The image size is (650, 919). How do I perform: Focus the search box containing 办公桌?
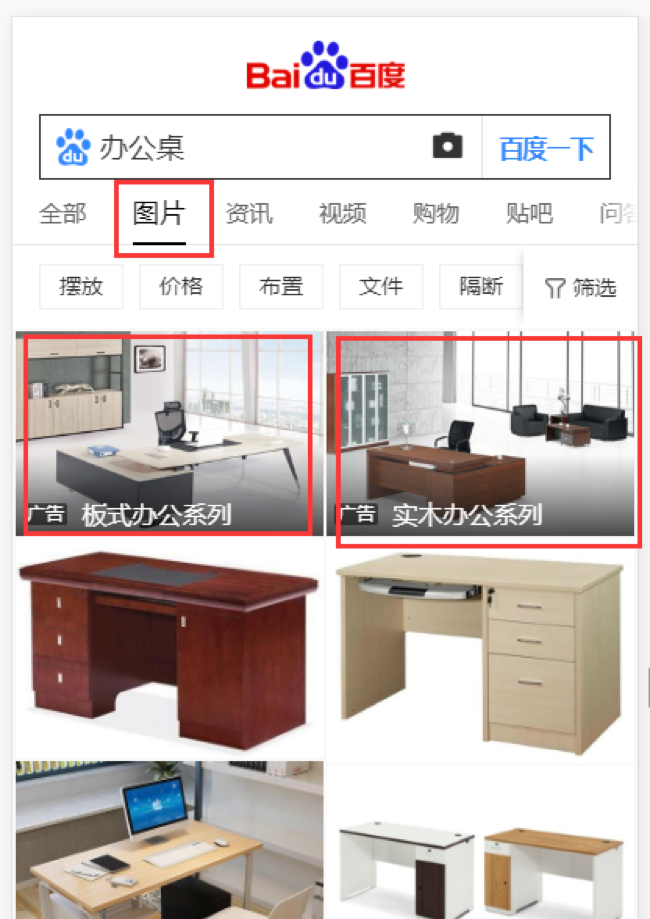coord(250,148)
